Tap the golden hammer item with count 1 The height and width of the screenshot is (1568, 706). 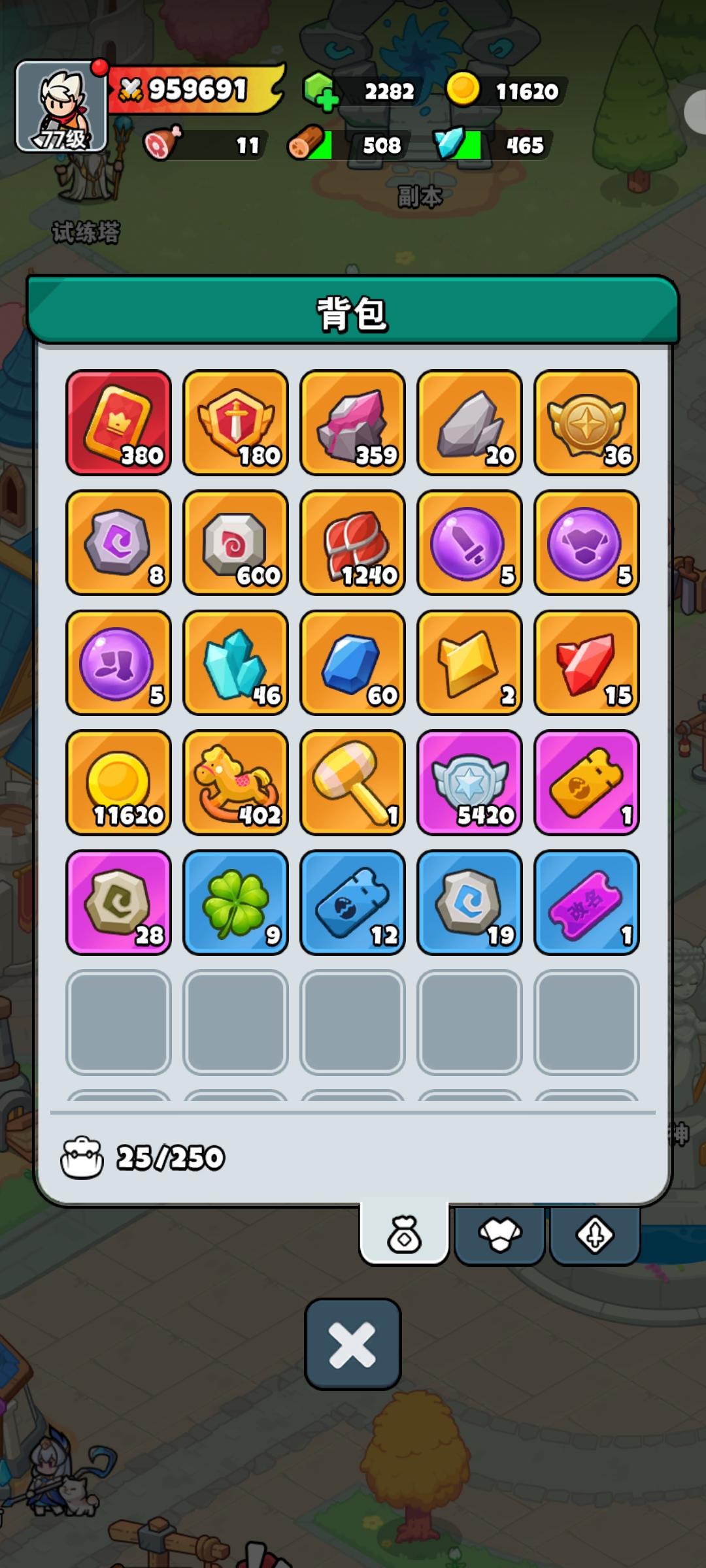(x=353, y=782)
